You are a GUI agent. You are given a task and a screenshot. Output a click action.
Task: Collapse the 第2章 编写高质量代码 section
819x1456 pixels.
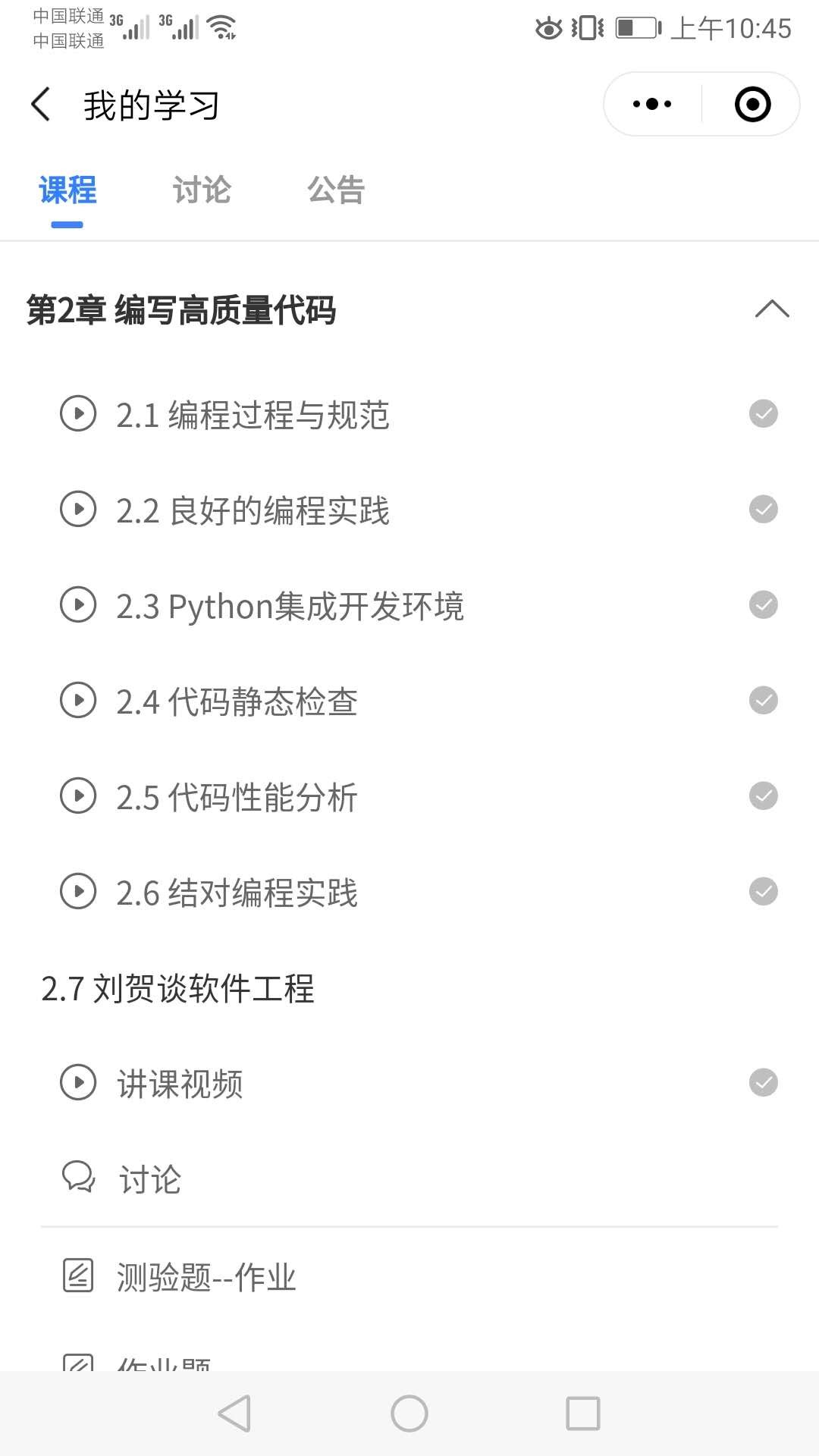(772, 309)
